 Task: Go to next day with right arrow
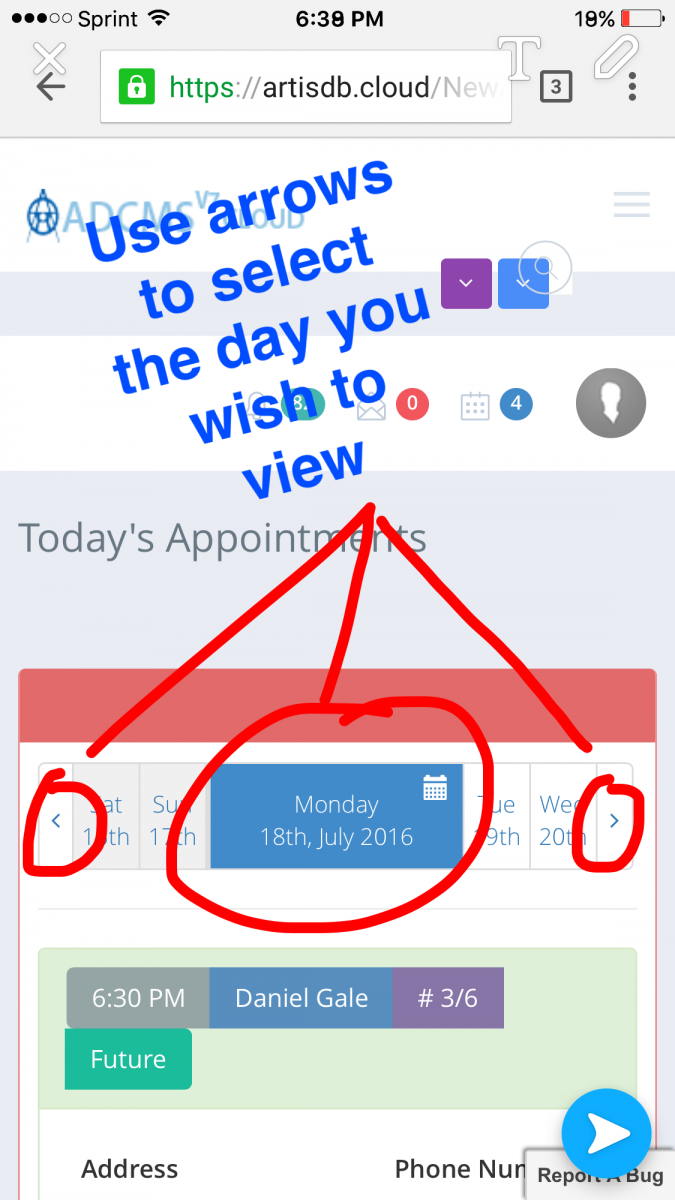pyautogui.click(x=614, y=820)
